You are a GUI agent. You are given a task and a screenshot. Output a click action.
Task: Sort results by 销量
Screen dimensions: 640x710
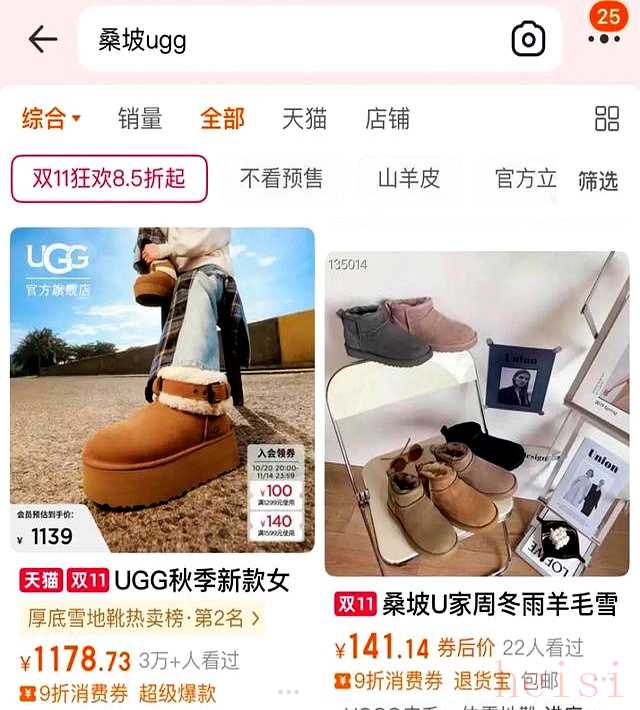(140, 119)
